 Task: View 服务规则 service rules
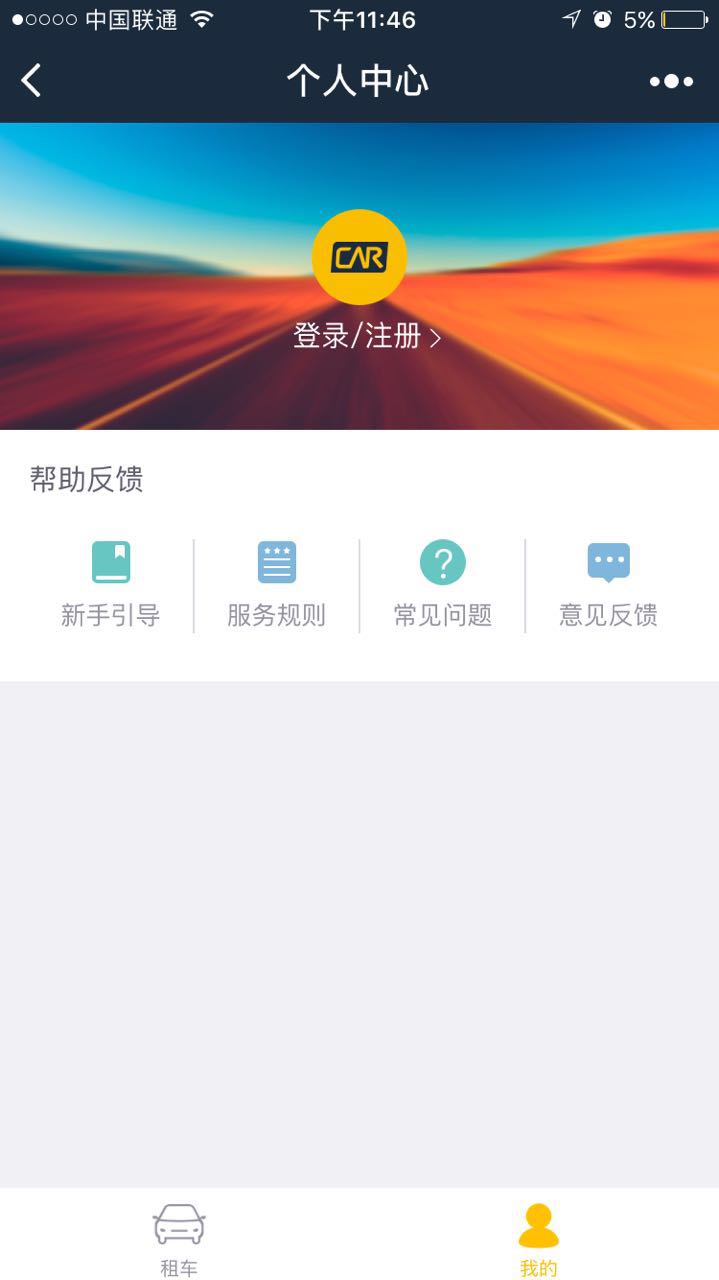coord(276,585)
